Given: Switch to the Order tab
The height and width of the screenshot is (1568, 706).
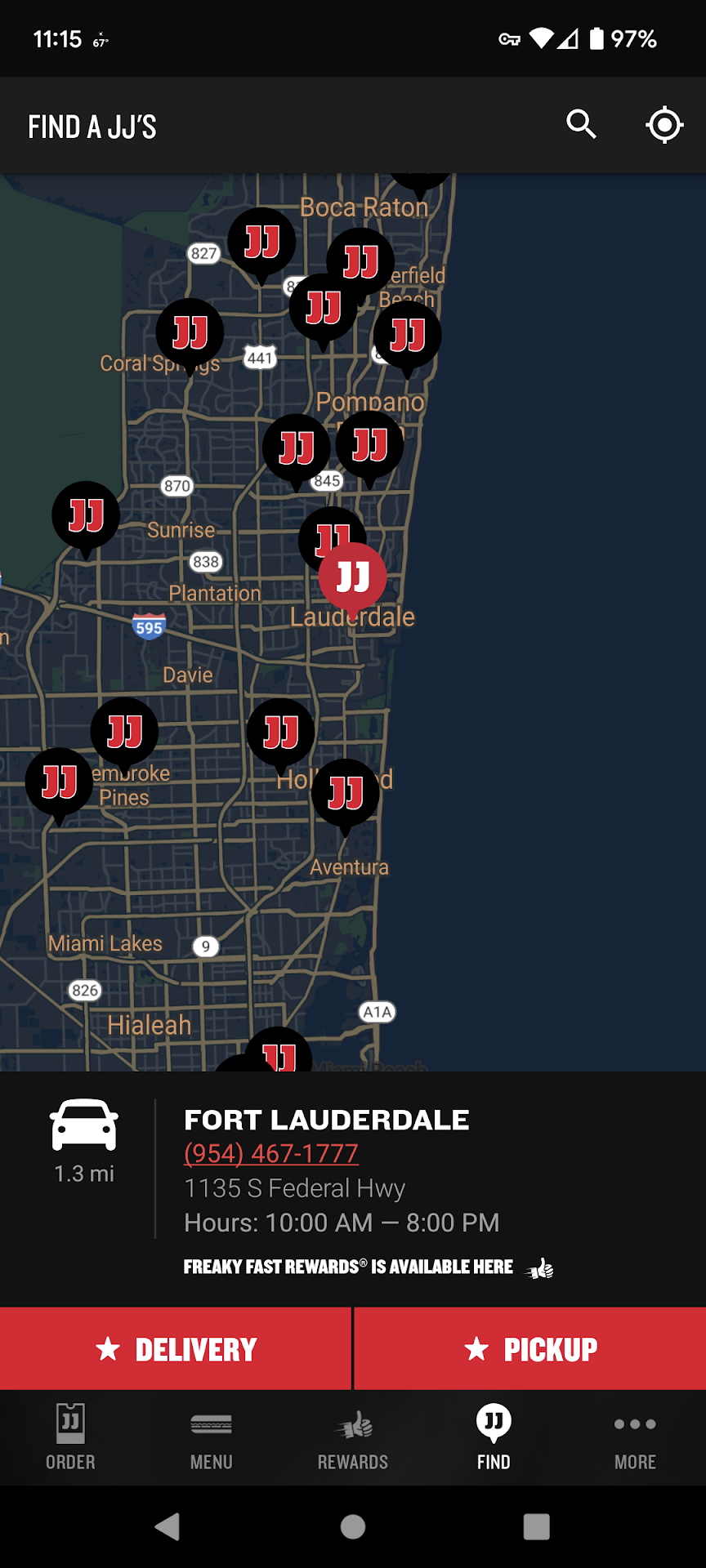Looking at the screenshot, I should click(70, 1437).
